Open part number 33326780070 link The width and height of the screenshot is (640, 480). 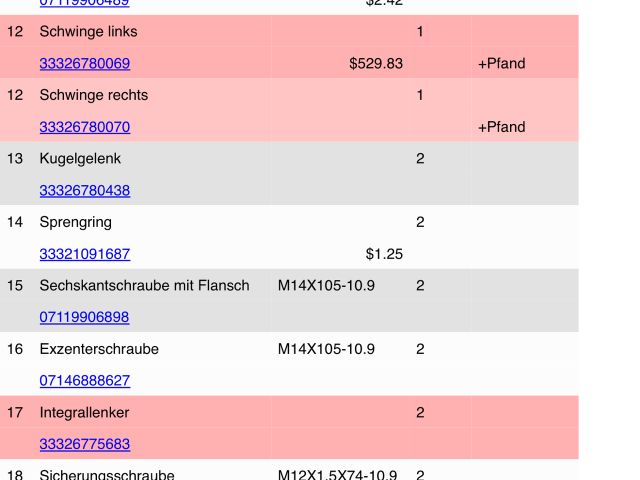pos(85,127)
